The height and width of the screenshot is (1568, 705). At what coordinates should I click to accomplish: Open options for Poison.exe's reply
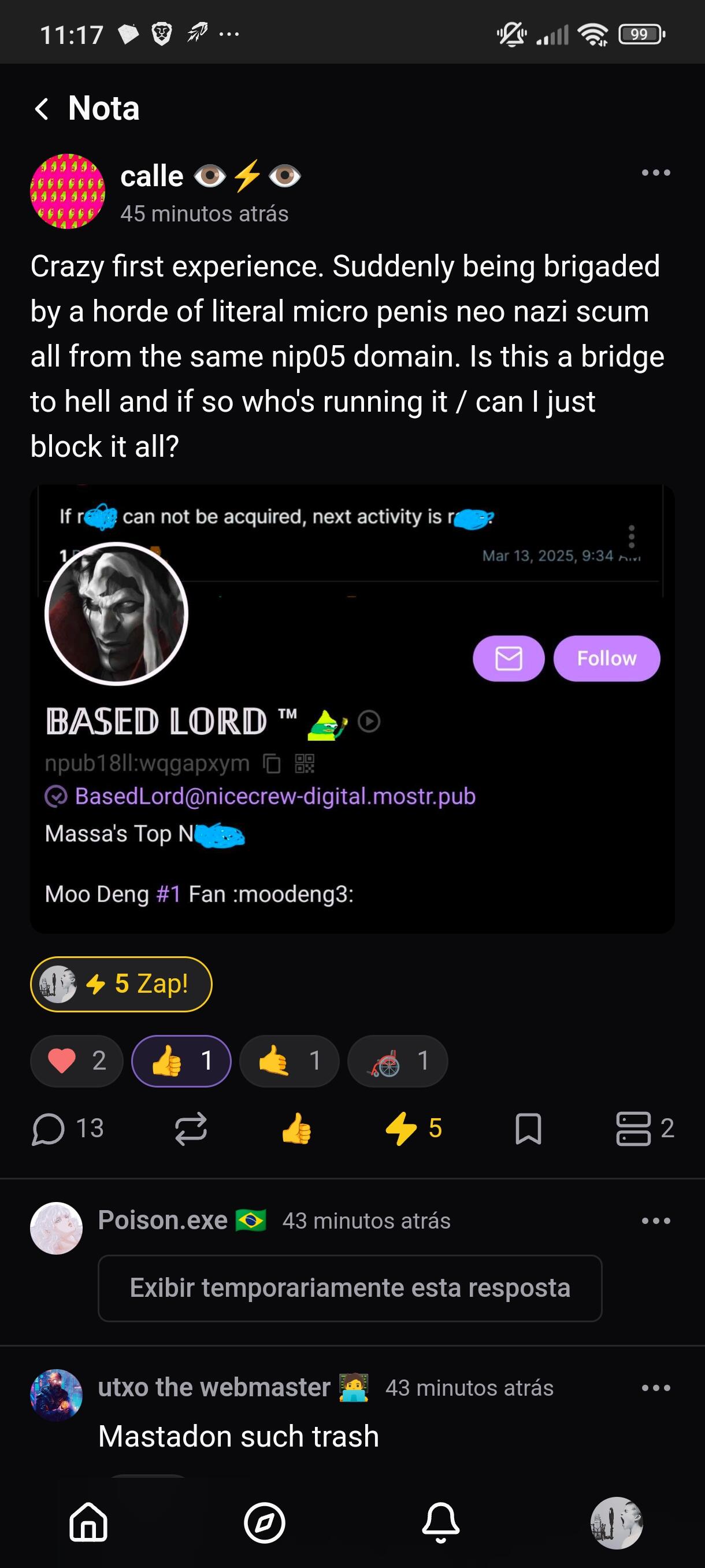pos(655,1221)
